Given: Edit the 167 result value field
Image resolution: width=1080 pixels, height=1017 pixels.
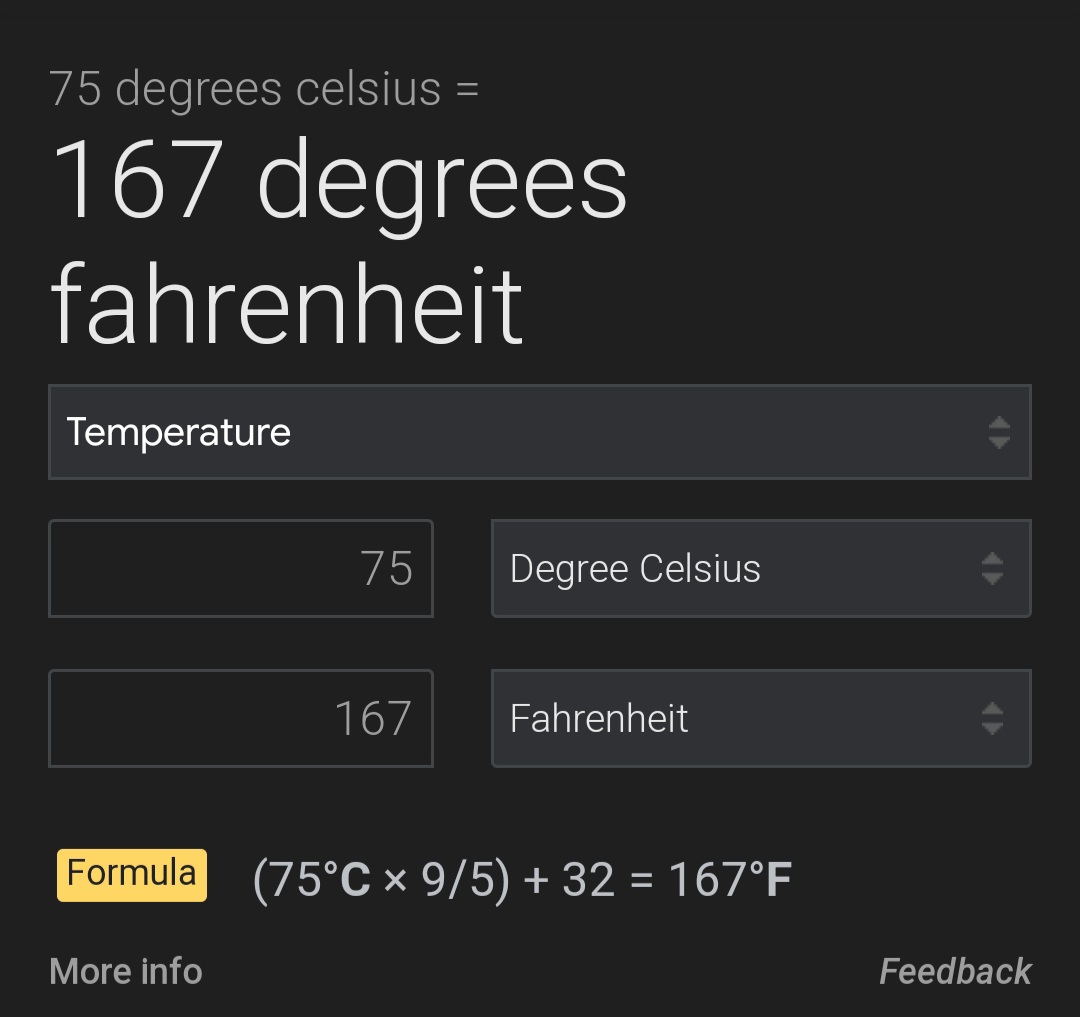Looking at the screenshot, I should 241,718.
